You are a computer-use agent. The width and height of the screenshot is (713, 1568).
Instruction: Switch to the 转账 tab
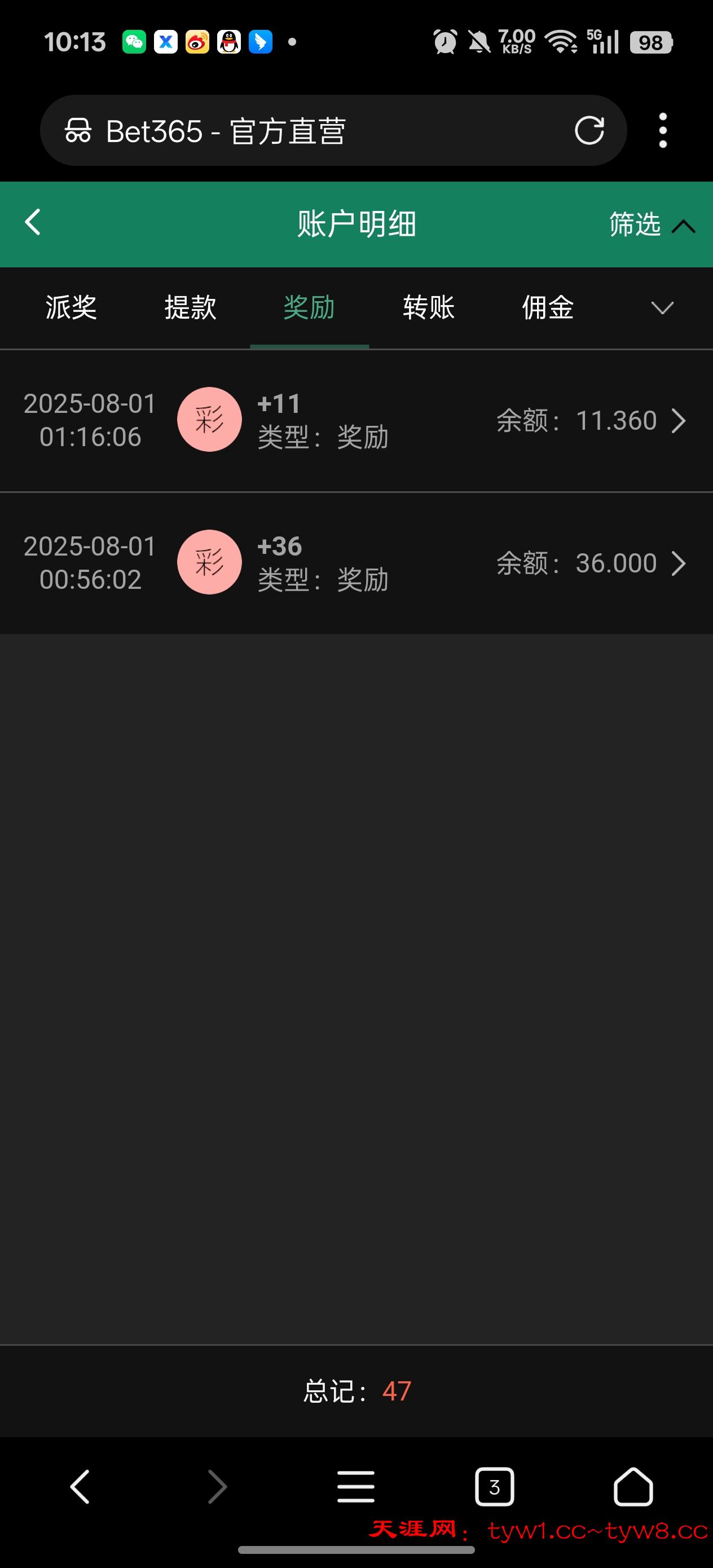coord(428,307)
